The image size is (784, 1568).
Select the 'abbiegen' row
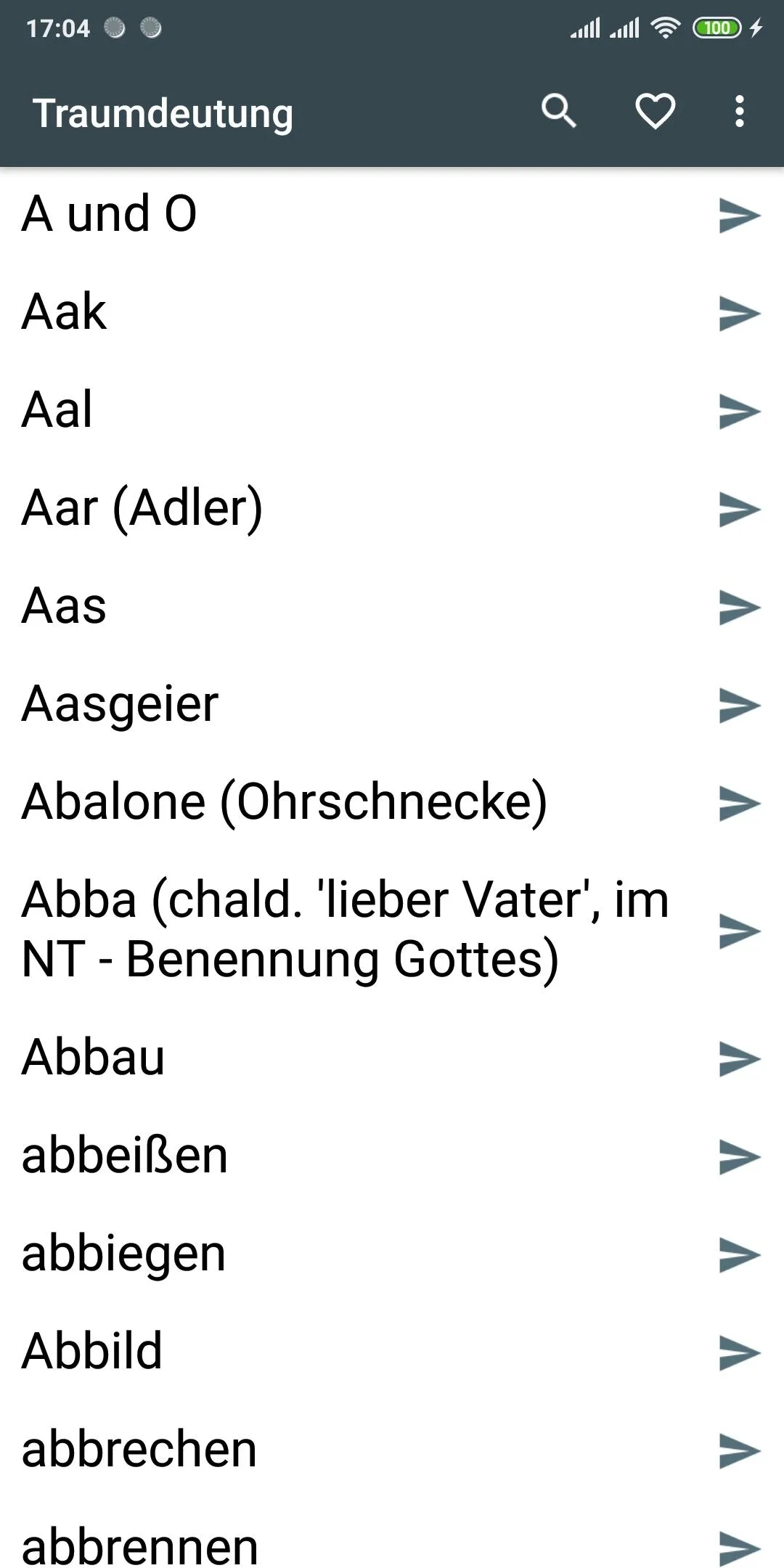click(x=123, y=1254)
